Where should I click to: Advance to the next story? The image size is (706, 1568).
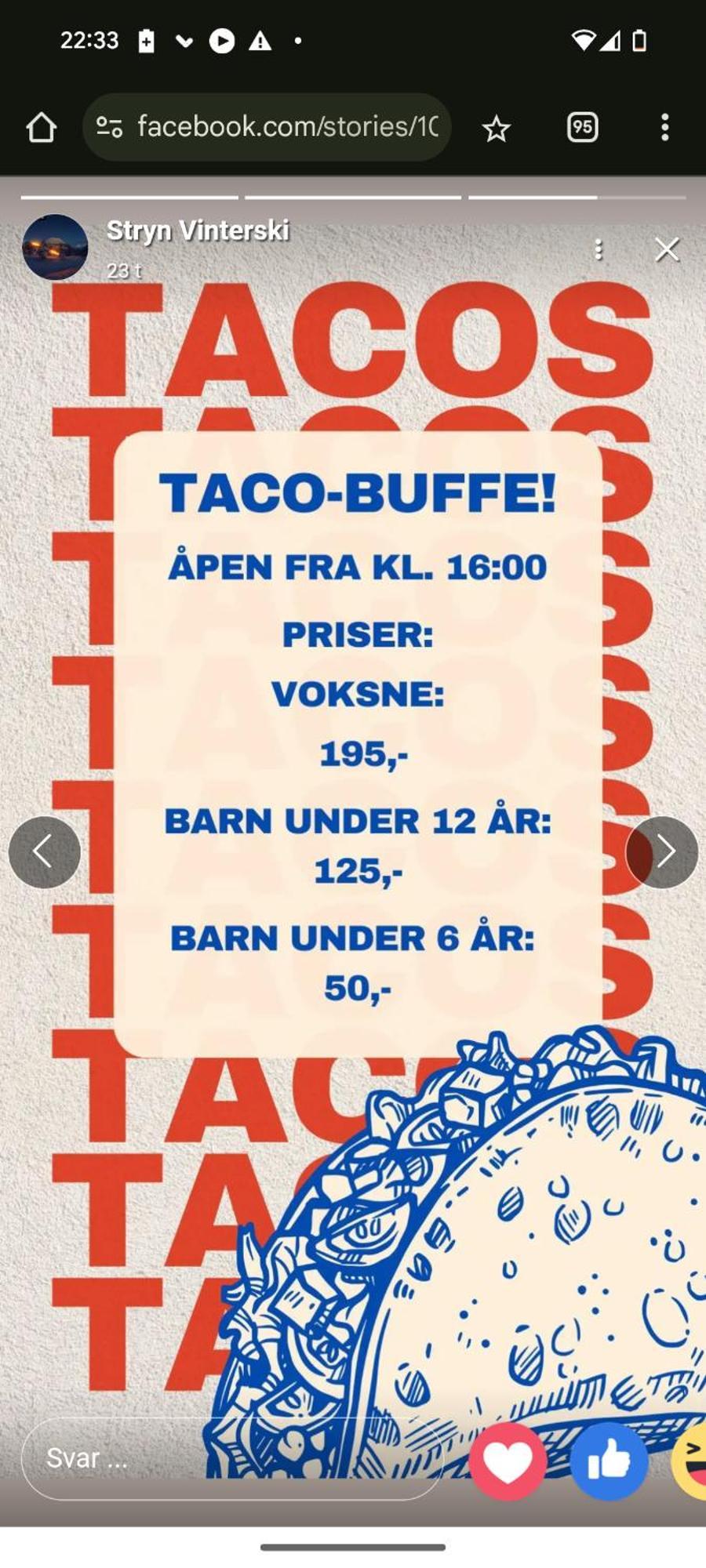pos(662,852)
